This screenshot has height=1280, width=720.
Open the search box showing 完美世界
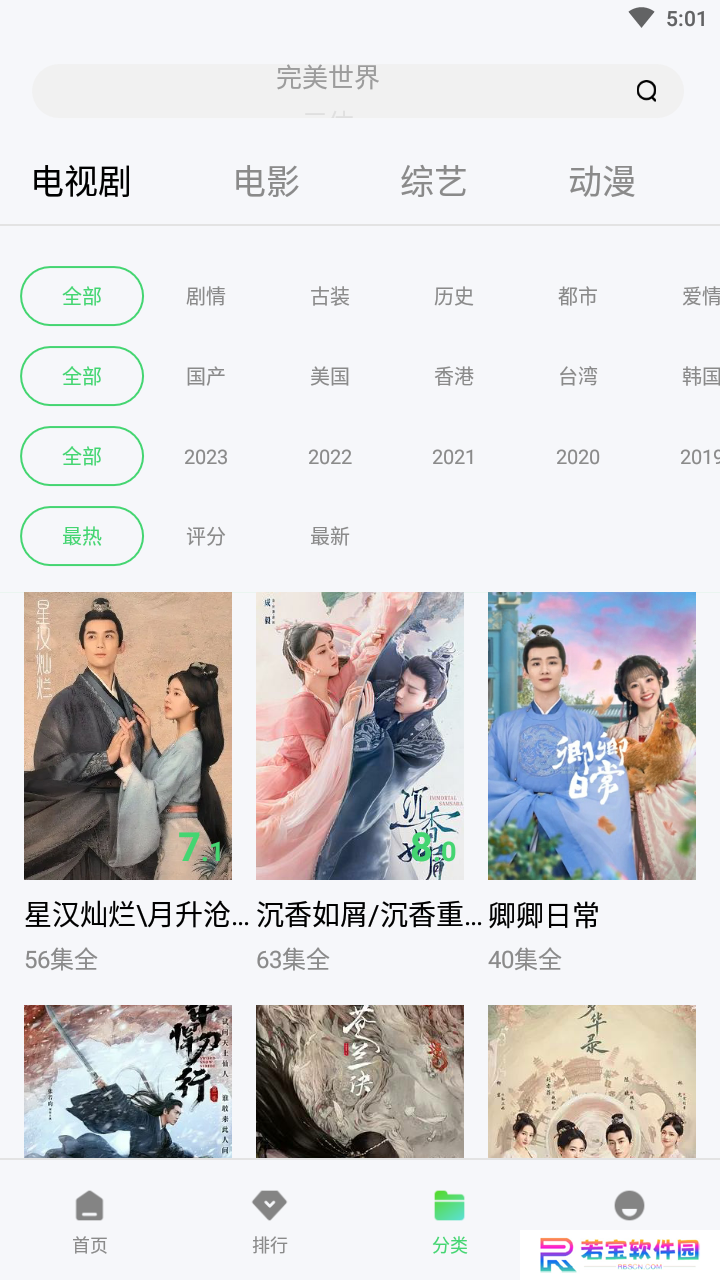358,91
